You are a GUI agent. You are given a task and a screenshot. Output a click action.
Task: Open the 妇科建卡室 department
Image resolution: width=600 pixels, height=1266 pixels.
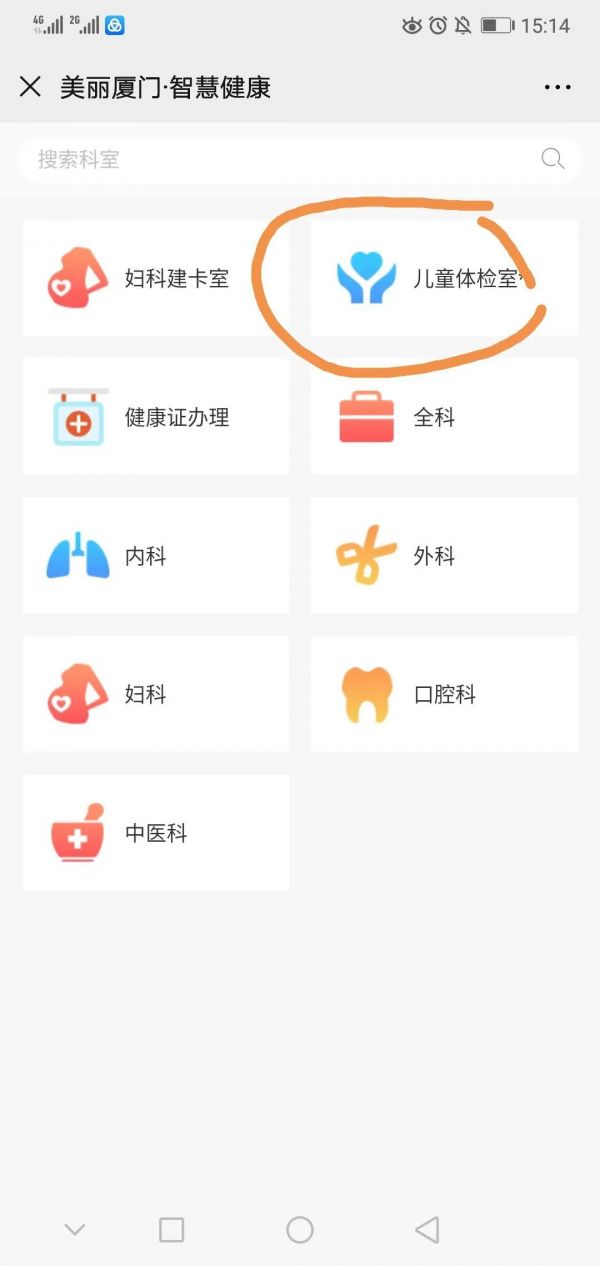point(156,278)
